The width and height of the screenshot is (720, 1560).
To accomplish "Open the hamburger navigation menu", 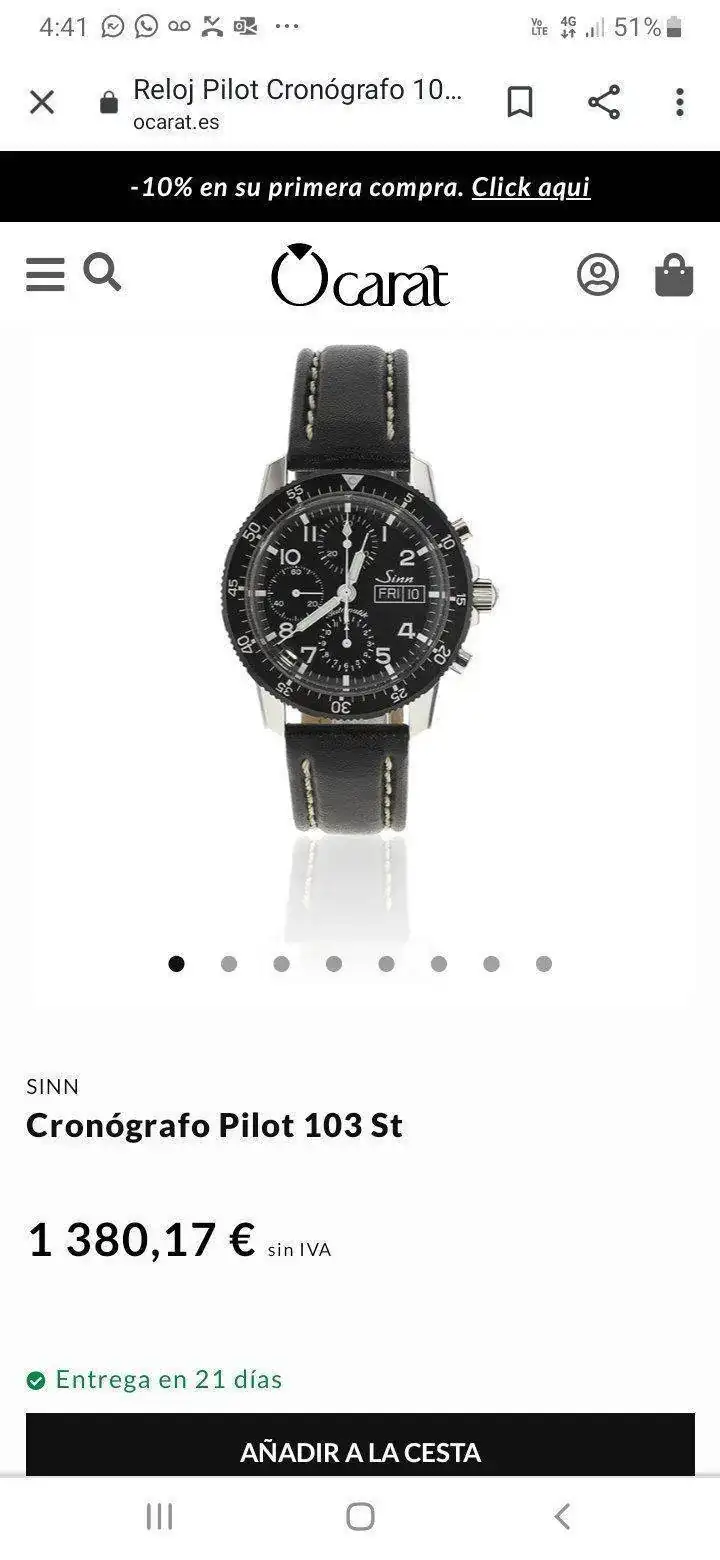I will tap(45, 275).
